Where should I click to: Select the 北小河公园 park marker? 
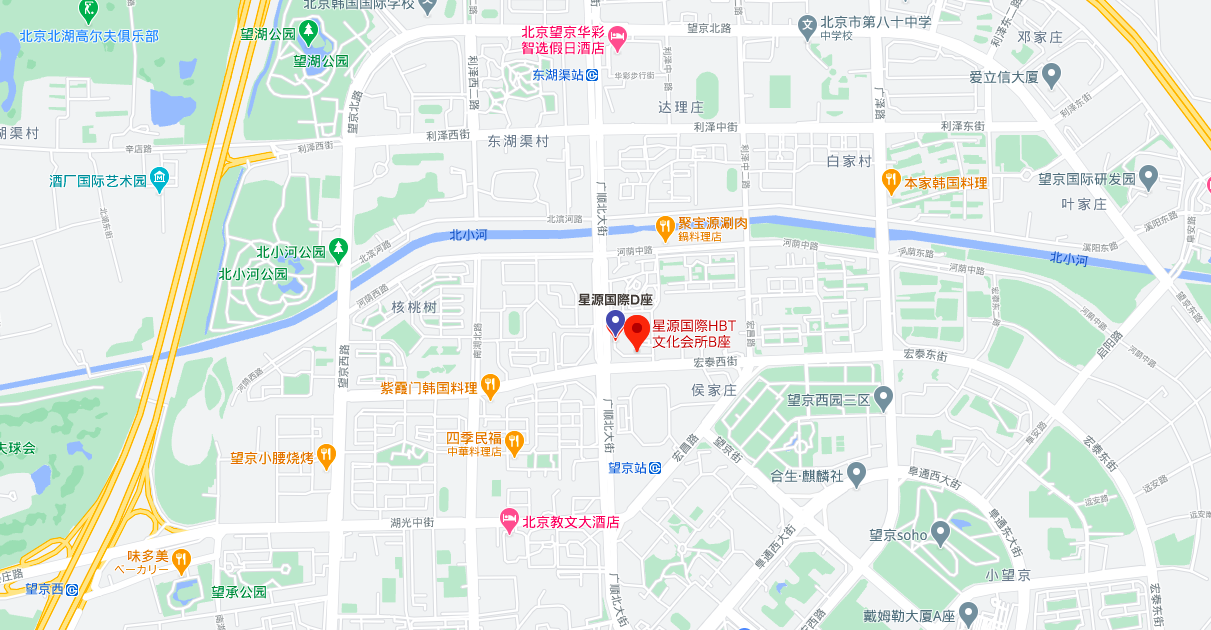339,248
